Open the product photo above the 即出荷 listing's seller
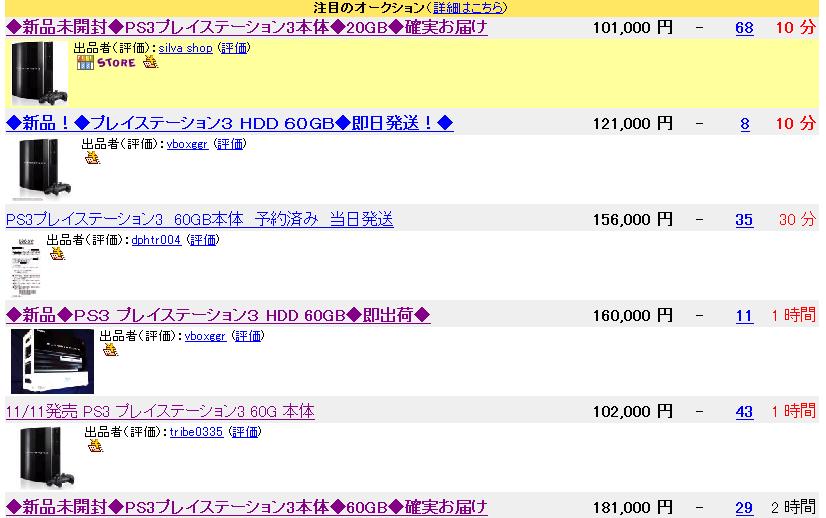Image resolution: width=826 pixels, height=518 pixels. (52, 361)
